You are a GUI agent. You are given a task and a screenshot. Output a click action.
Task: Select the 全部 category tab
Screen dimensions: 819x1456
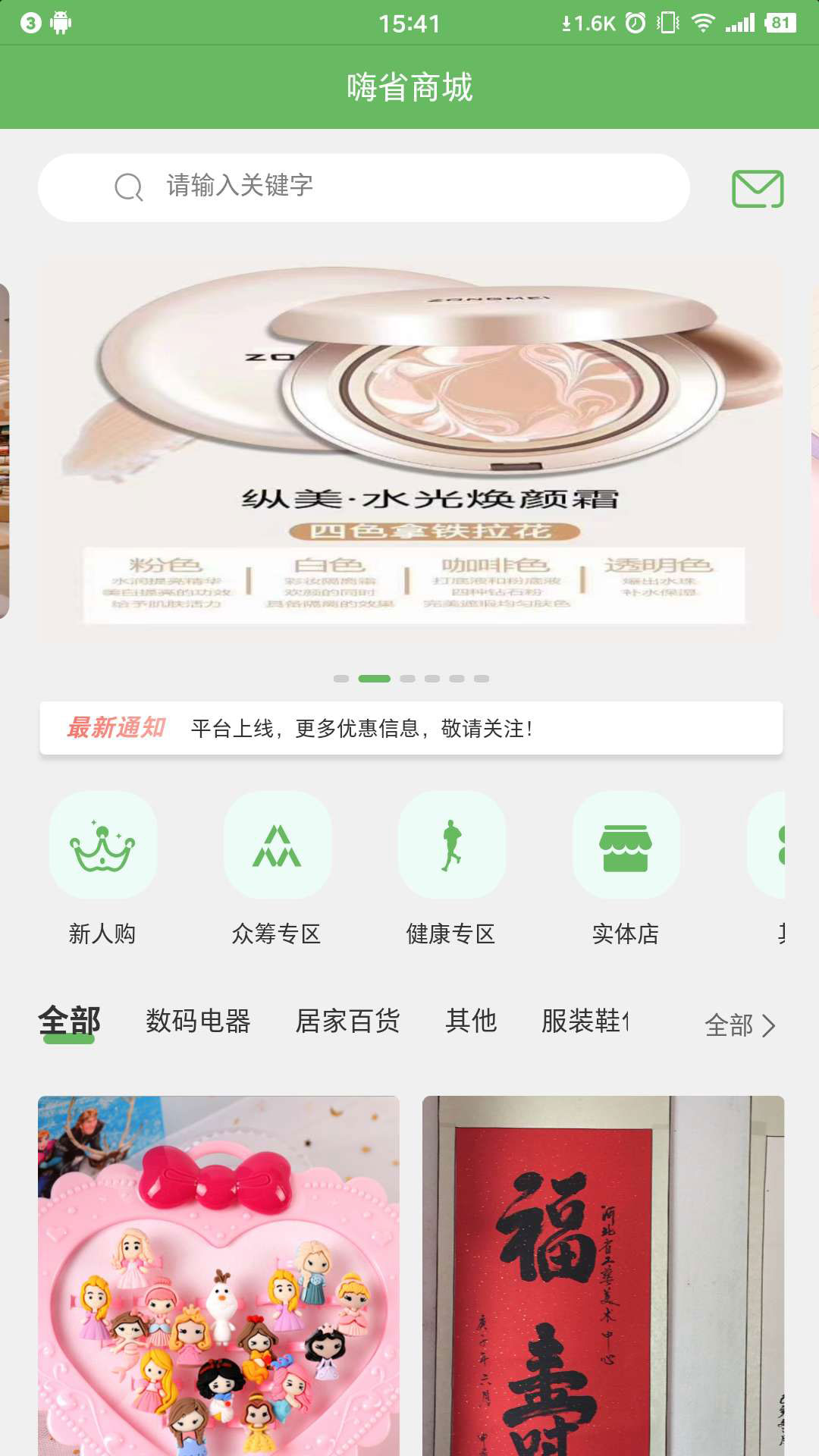point(69,1021)
